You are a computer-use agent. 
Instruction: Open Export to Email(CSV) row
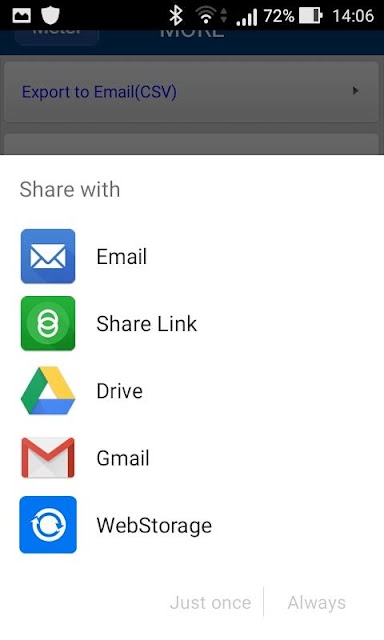(191, 91)
